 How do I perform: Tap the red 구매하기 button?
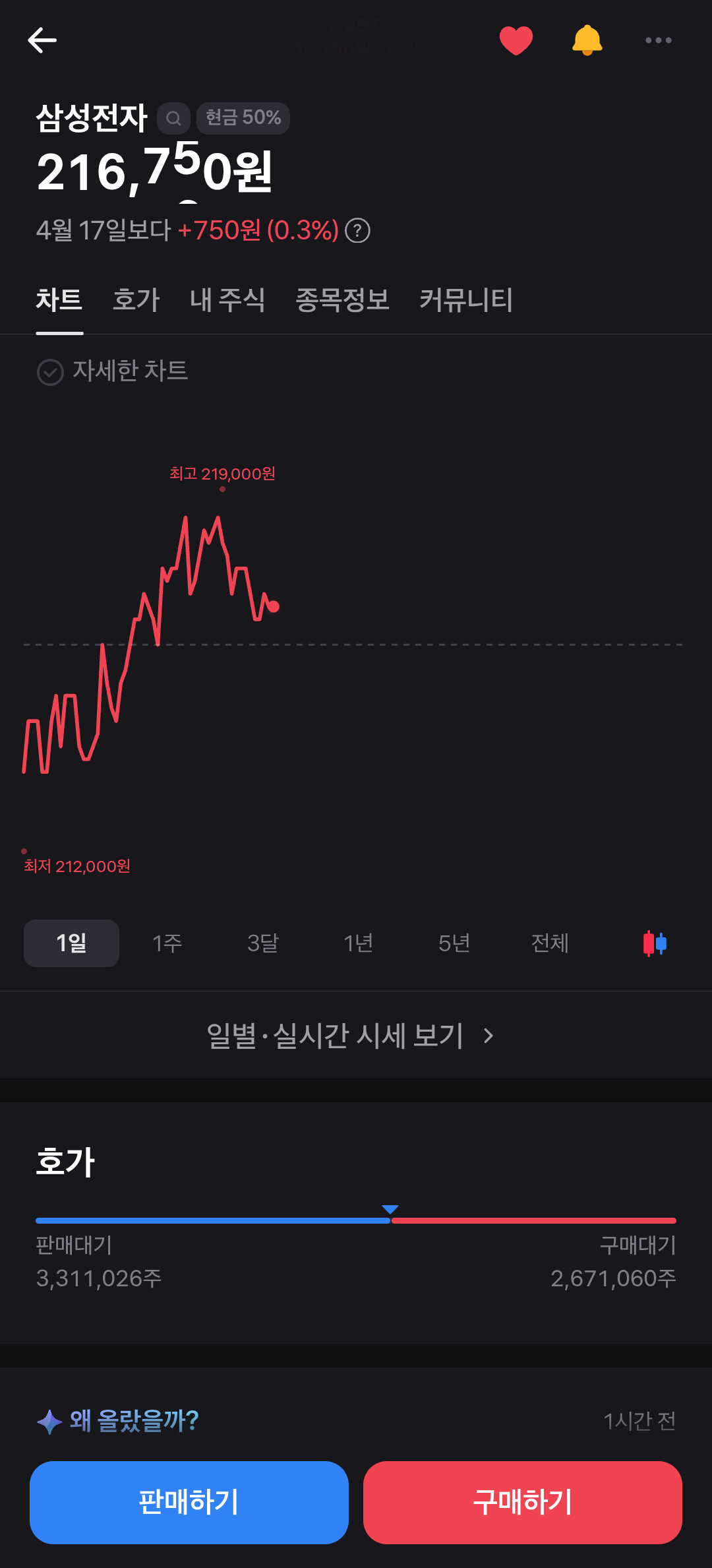(523, 1503)
